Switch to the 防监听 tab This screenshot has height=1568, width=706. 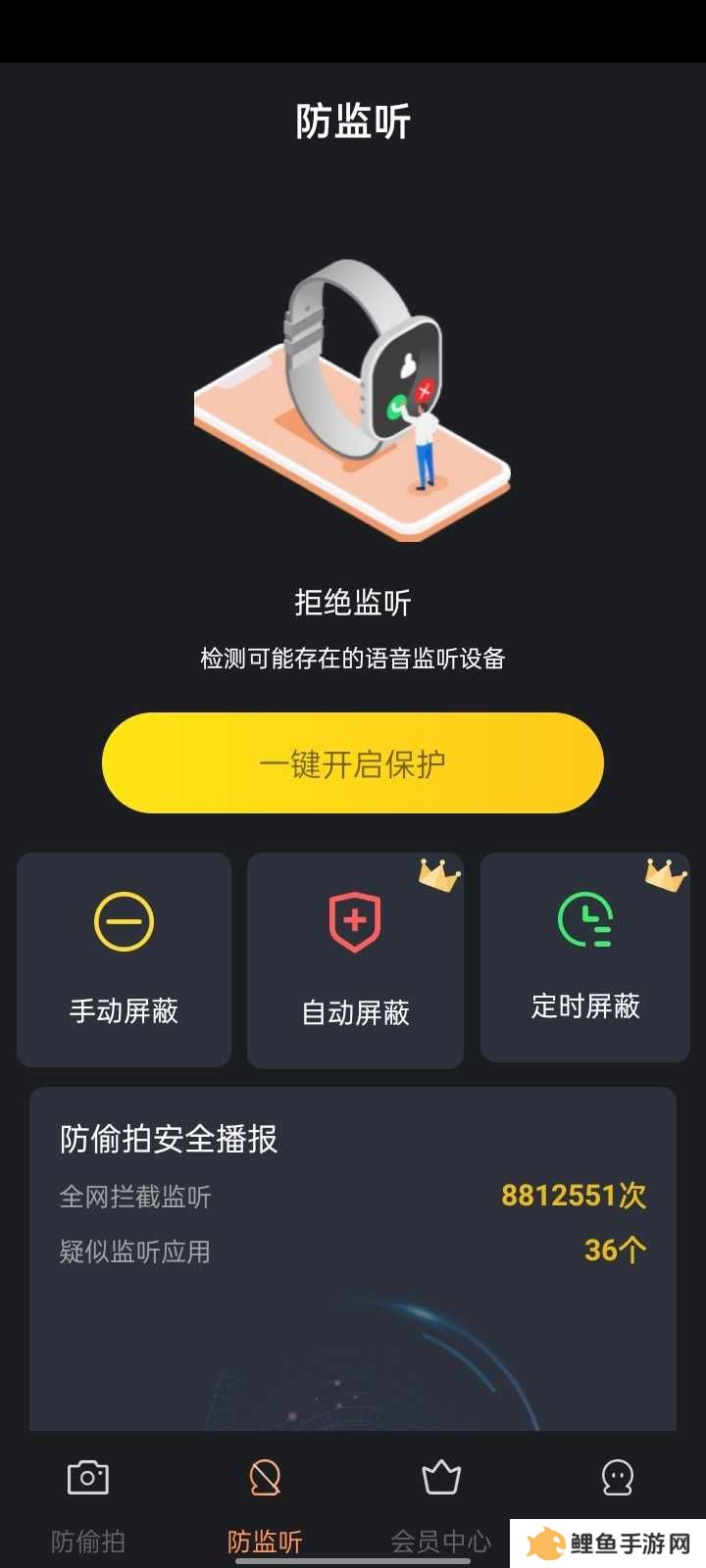point(265,1501)
